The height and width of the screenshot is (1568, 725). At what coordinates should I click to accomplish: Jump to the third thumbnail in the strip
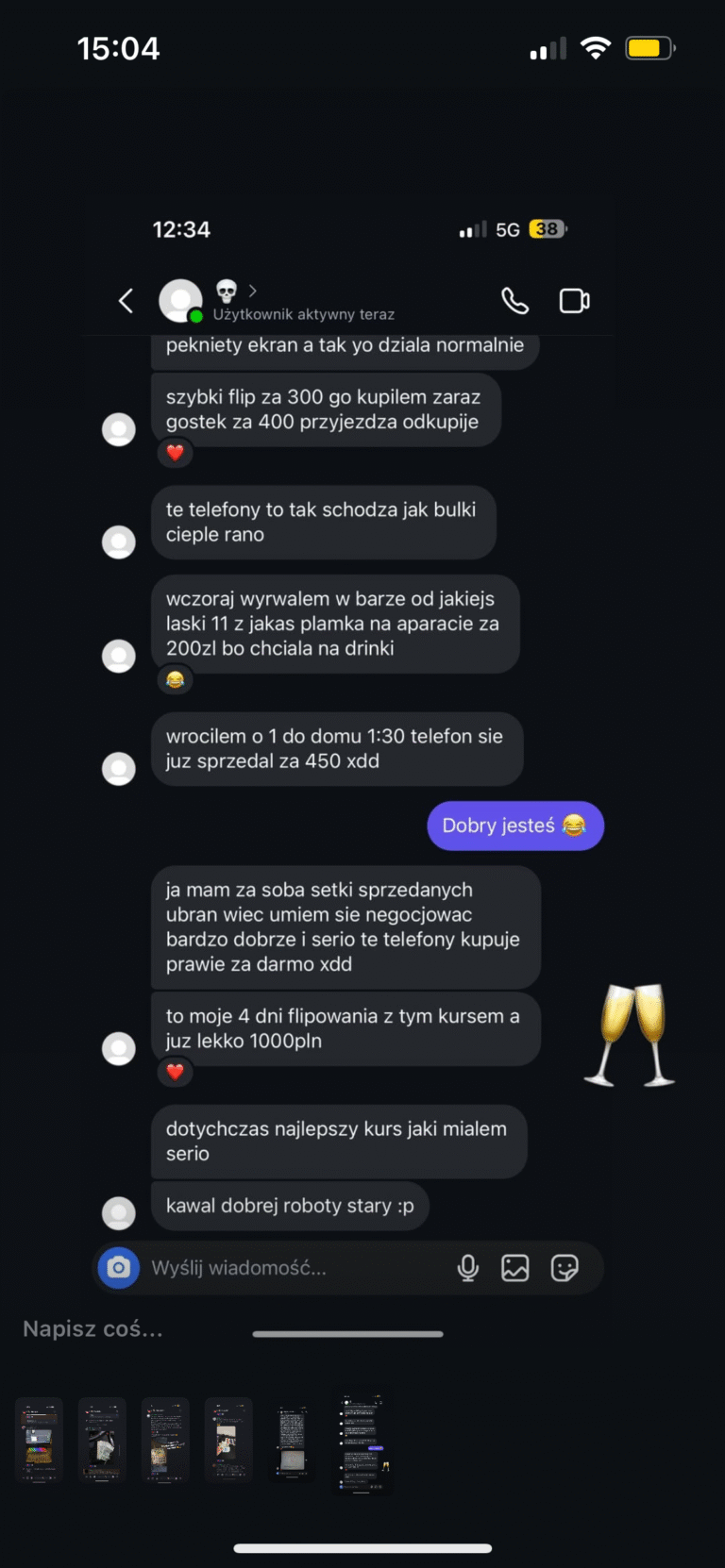[165, 1441]
